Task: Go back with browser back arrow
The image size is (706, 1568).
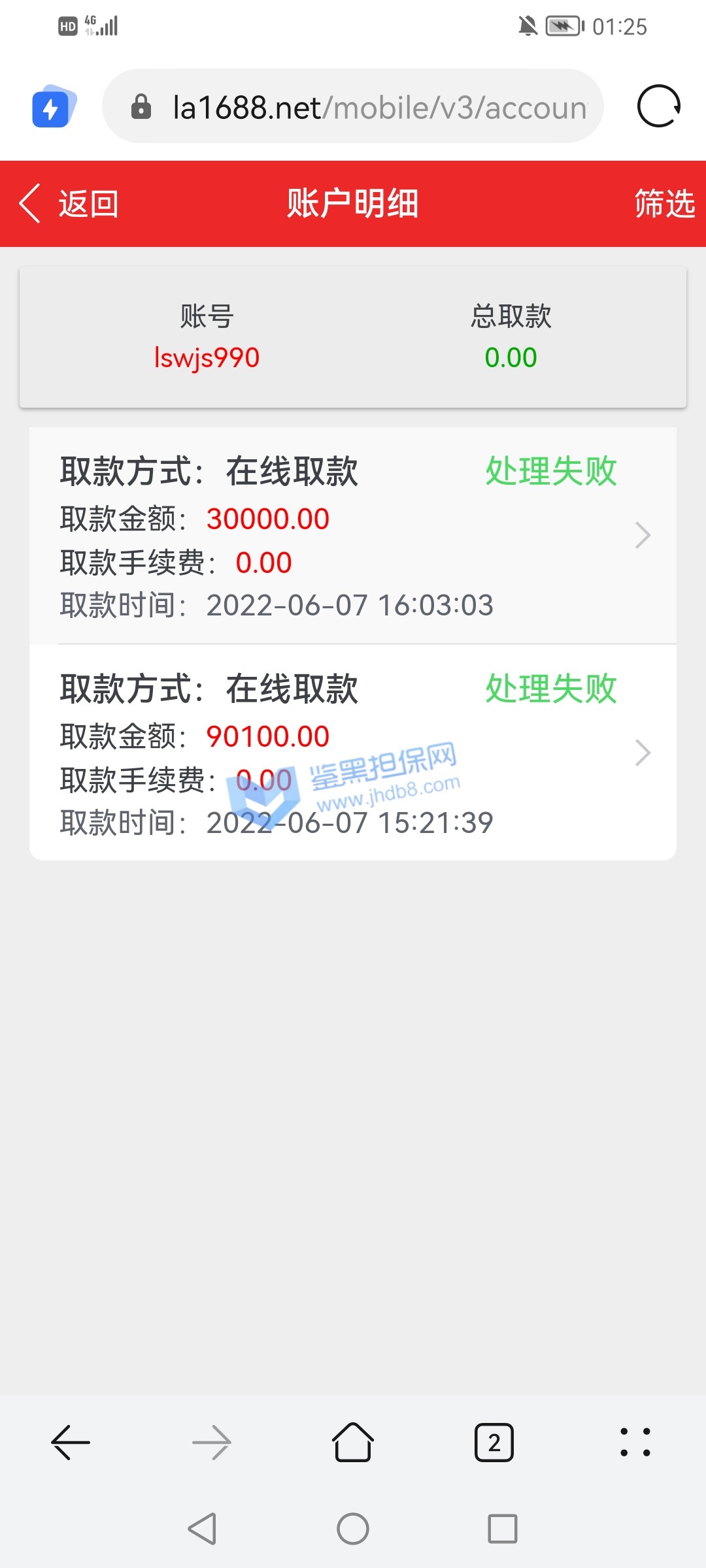Action: [71, 1442]
